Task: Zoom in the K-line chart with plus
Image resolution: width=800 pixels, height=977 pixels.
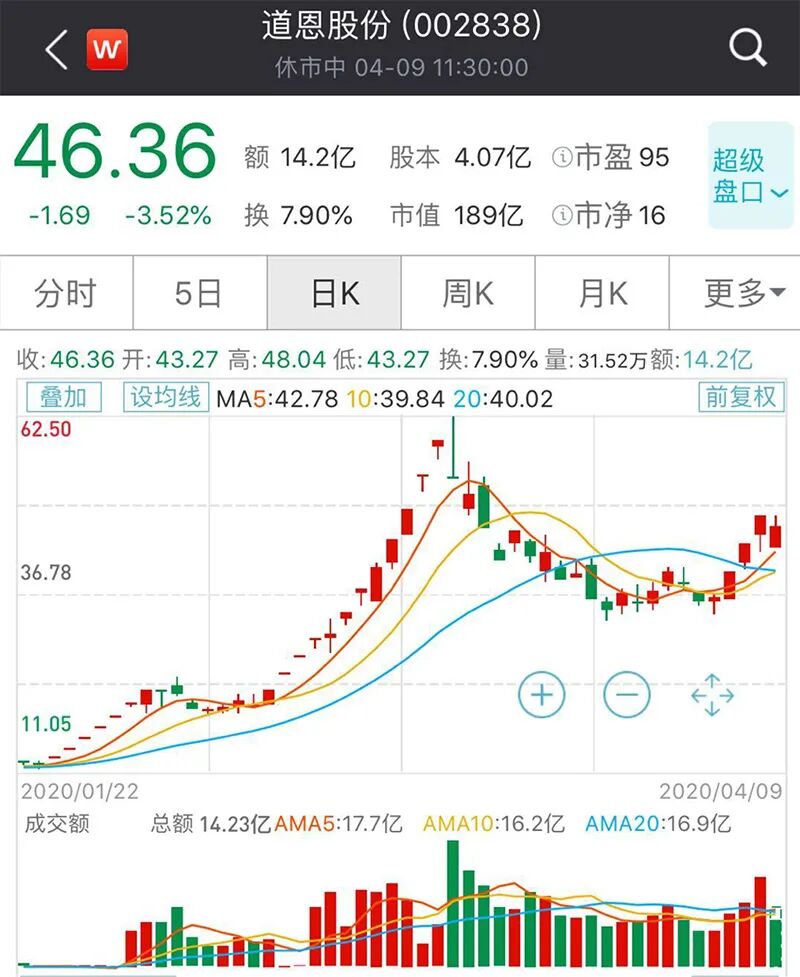Action: coord(542,694)
